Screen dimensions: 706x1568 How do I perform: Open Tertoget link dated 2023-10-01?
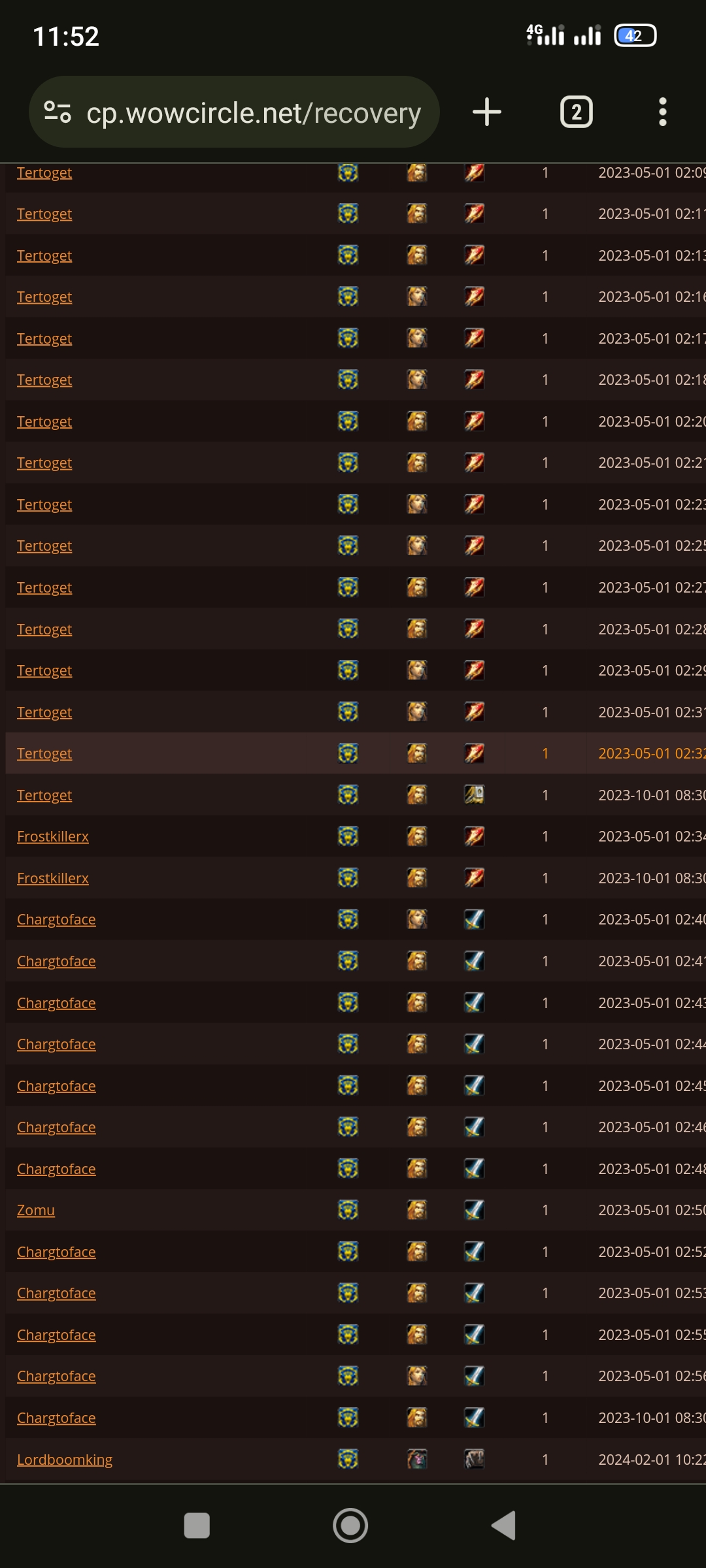(x=44, y=795)
